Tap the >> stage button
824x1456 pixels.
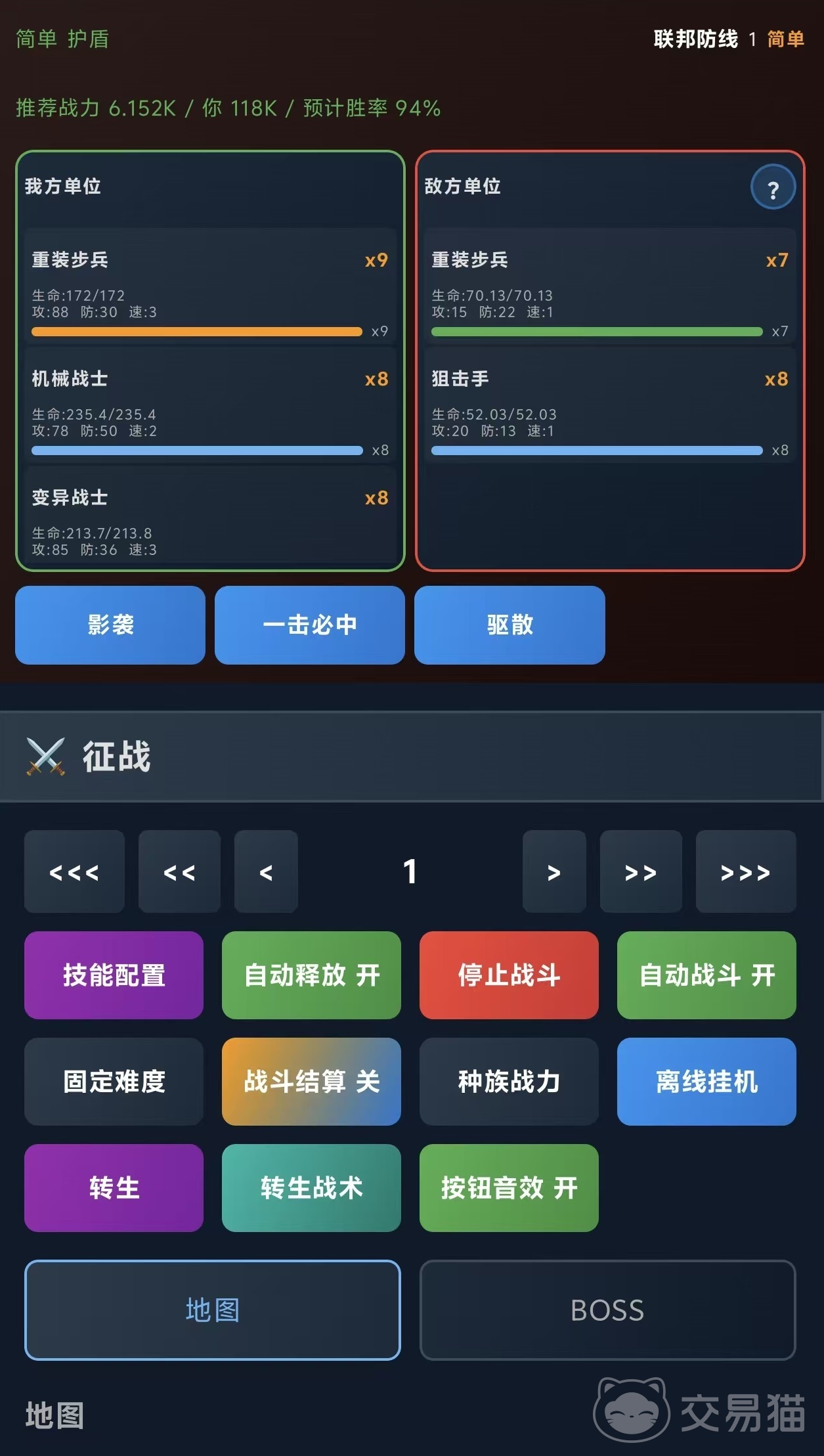tap(641, 871)
